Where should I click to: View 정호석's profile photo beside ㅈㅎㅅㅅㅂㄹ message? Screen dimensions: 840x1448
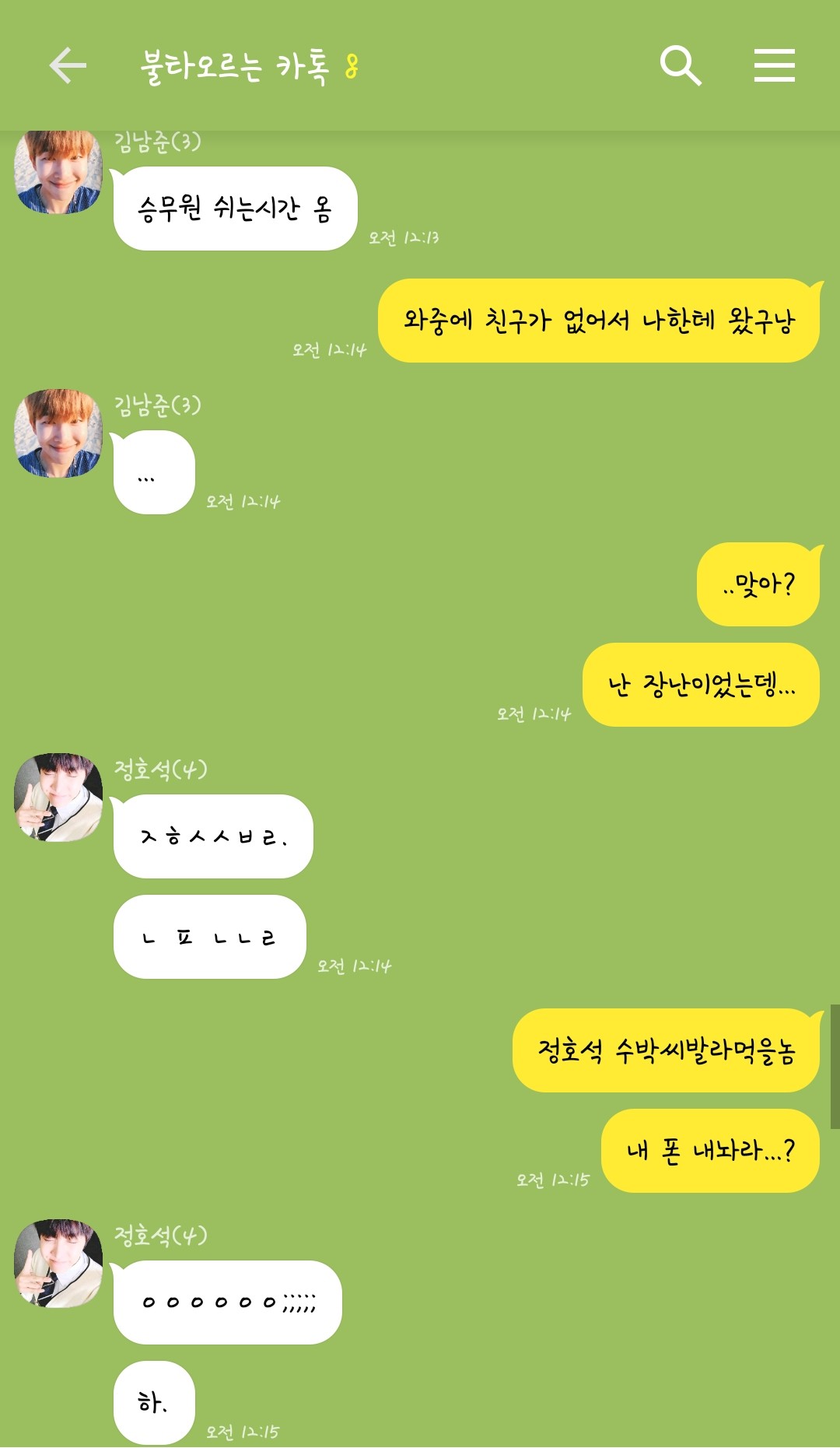[x=58, y=798]
